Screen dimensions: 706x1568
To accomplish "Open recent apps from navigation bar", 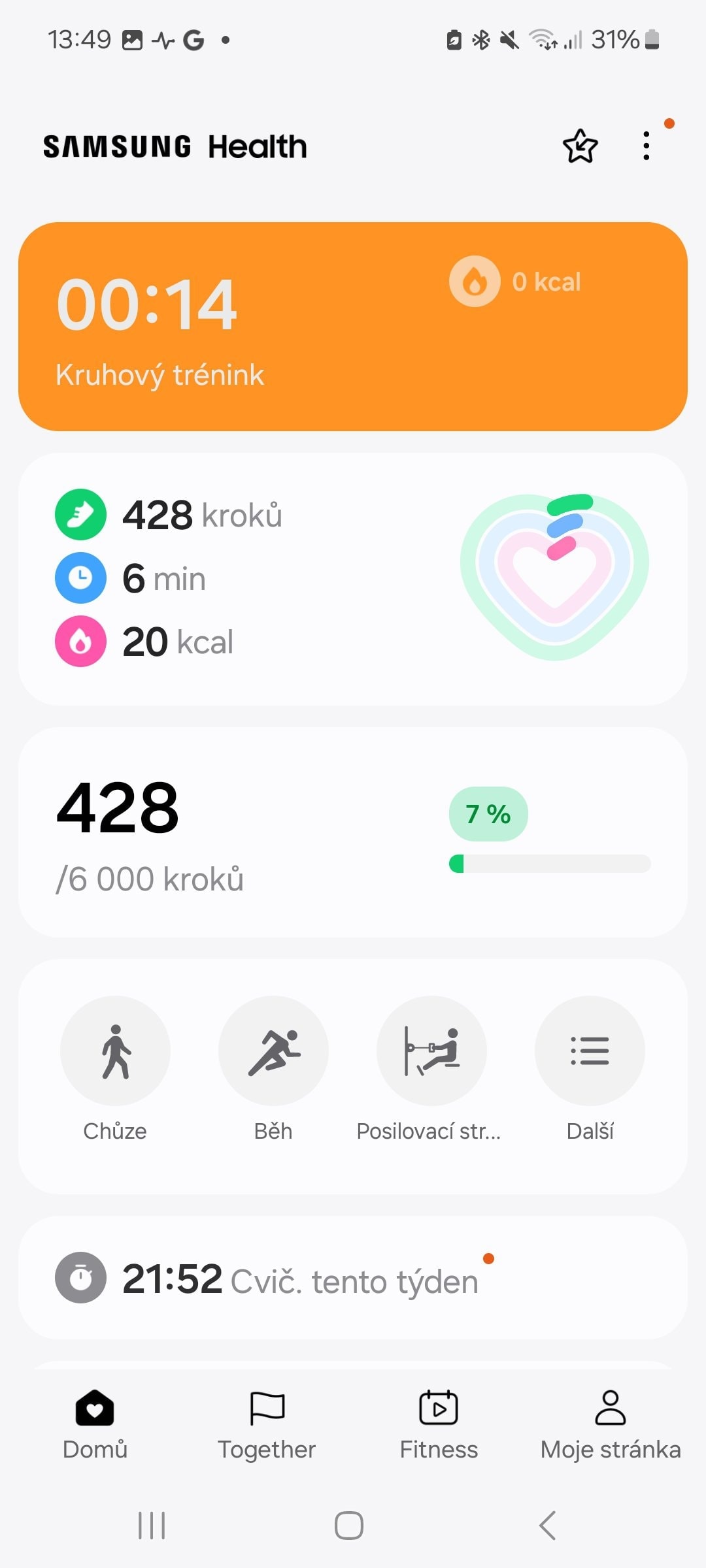I will 152,1526.
